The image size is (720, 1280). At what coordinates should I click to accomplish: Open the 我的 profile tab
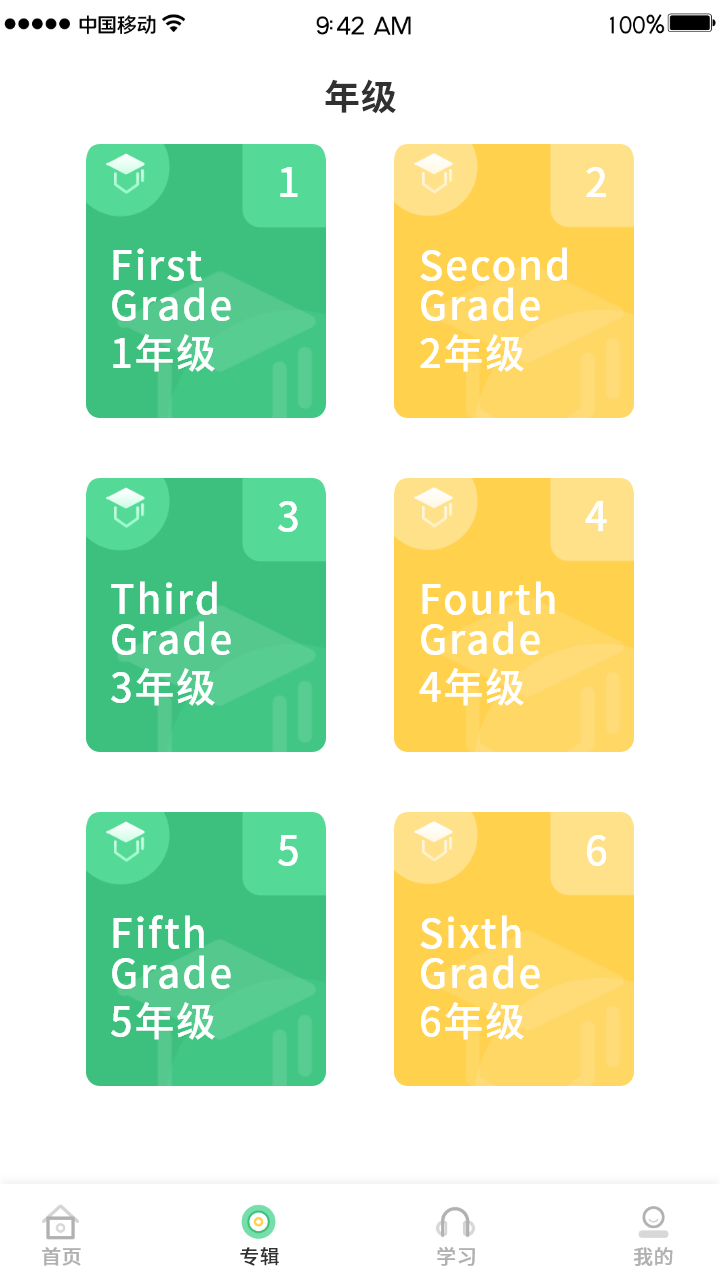coord(653,1236)
